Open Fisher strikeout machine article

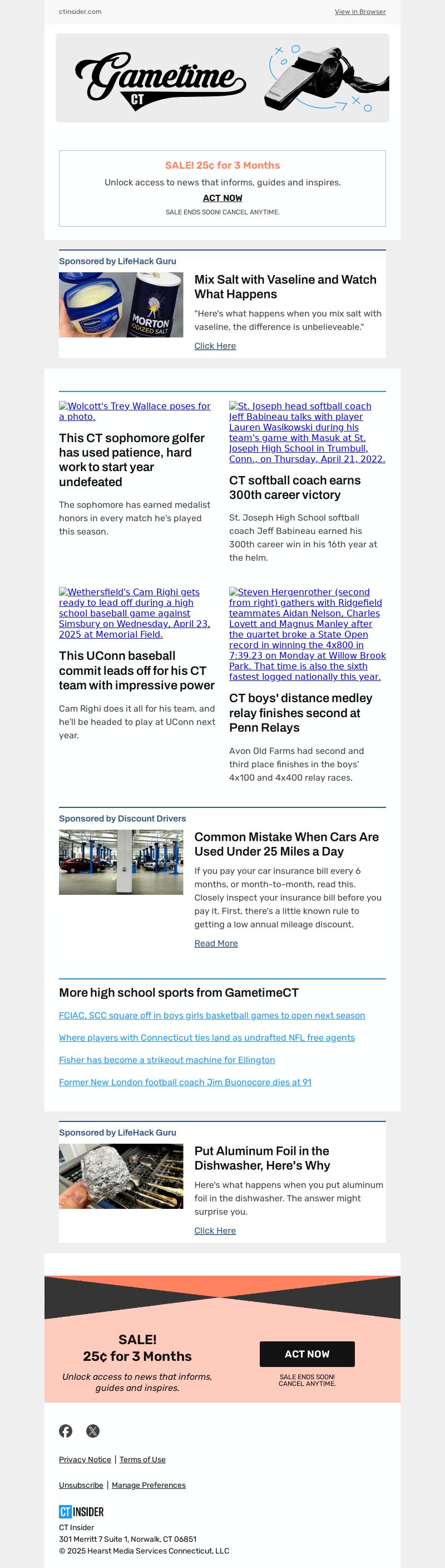pyautogui.click(x=166, y=1060)
